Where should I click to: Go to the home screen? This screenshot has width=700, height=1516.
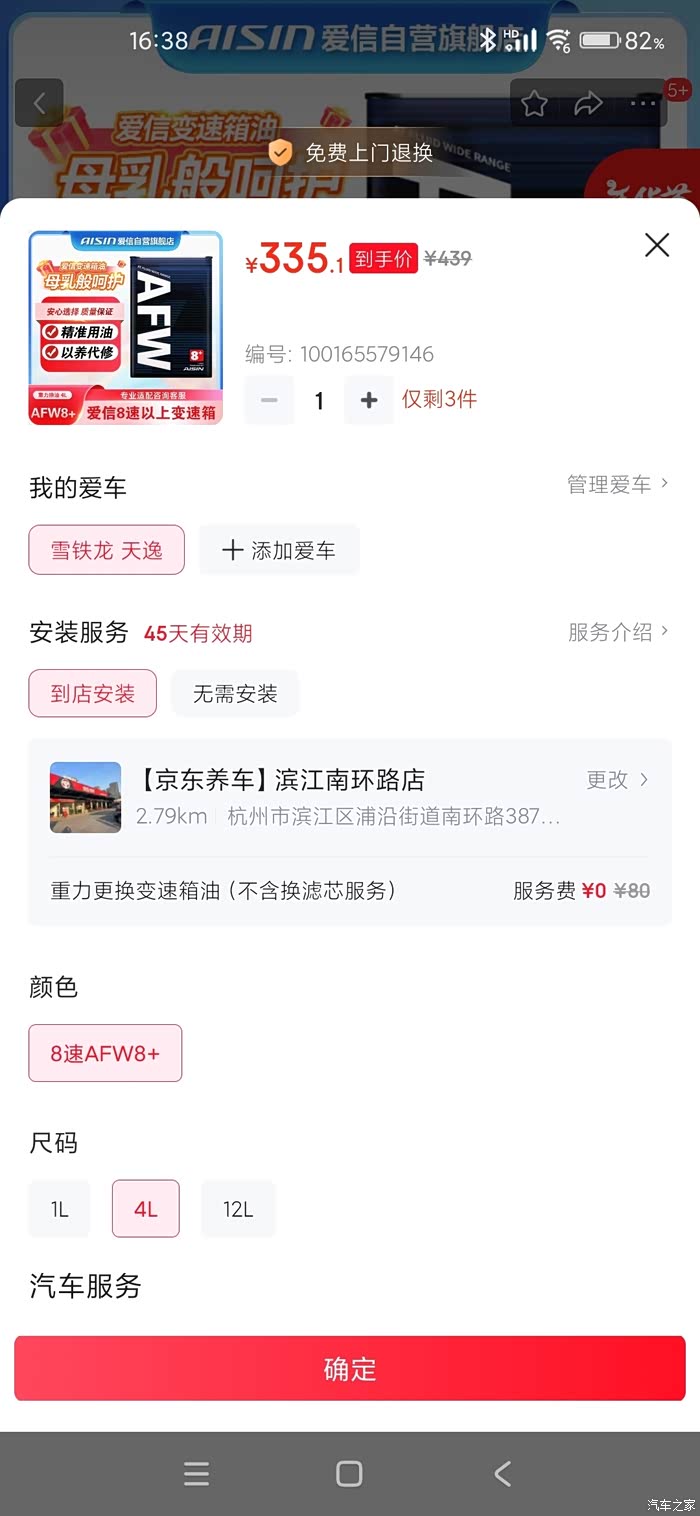point(349,1473)
